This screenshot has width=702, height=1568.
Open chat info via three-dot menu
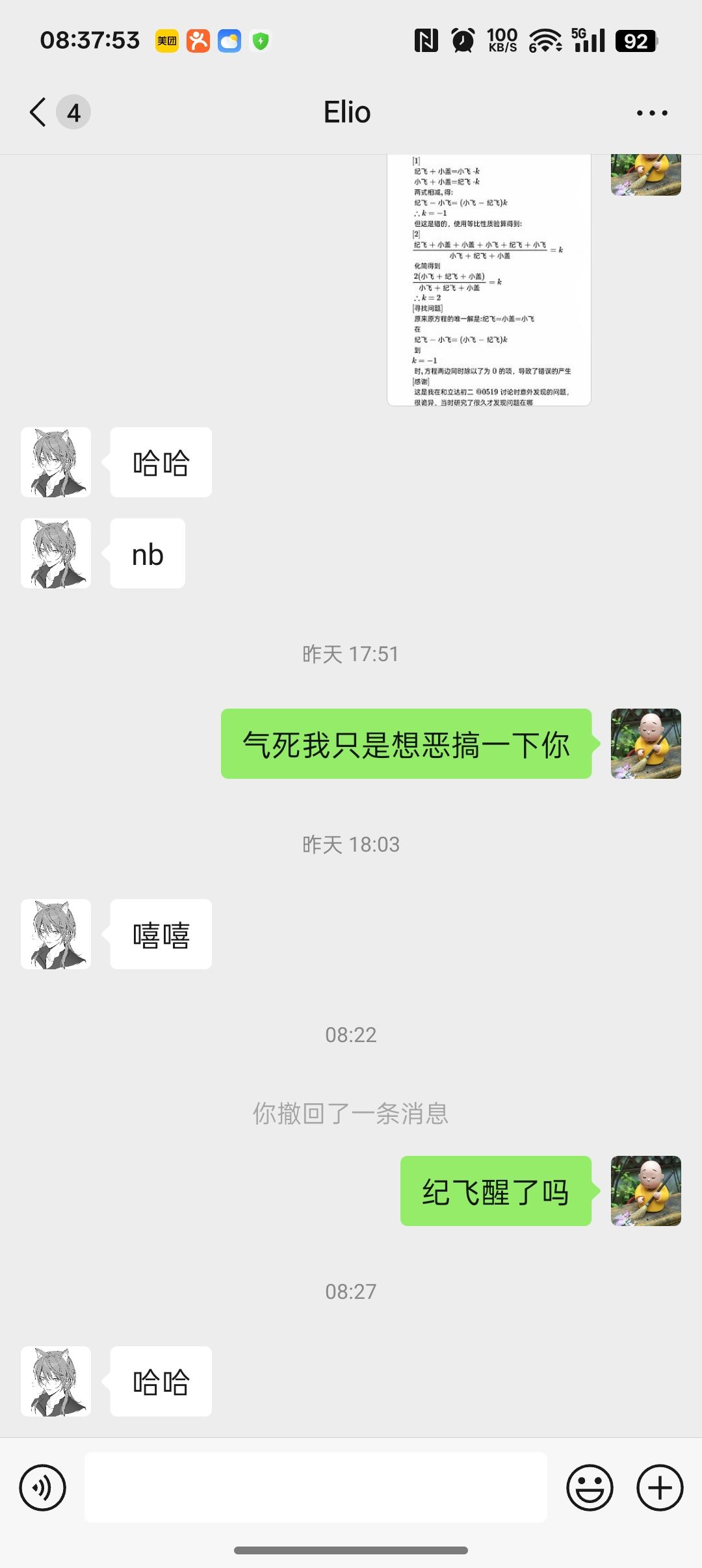(651, 113)
